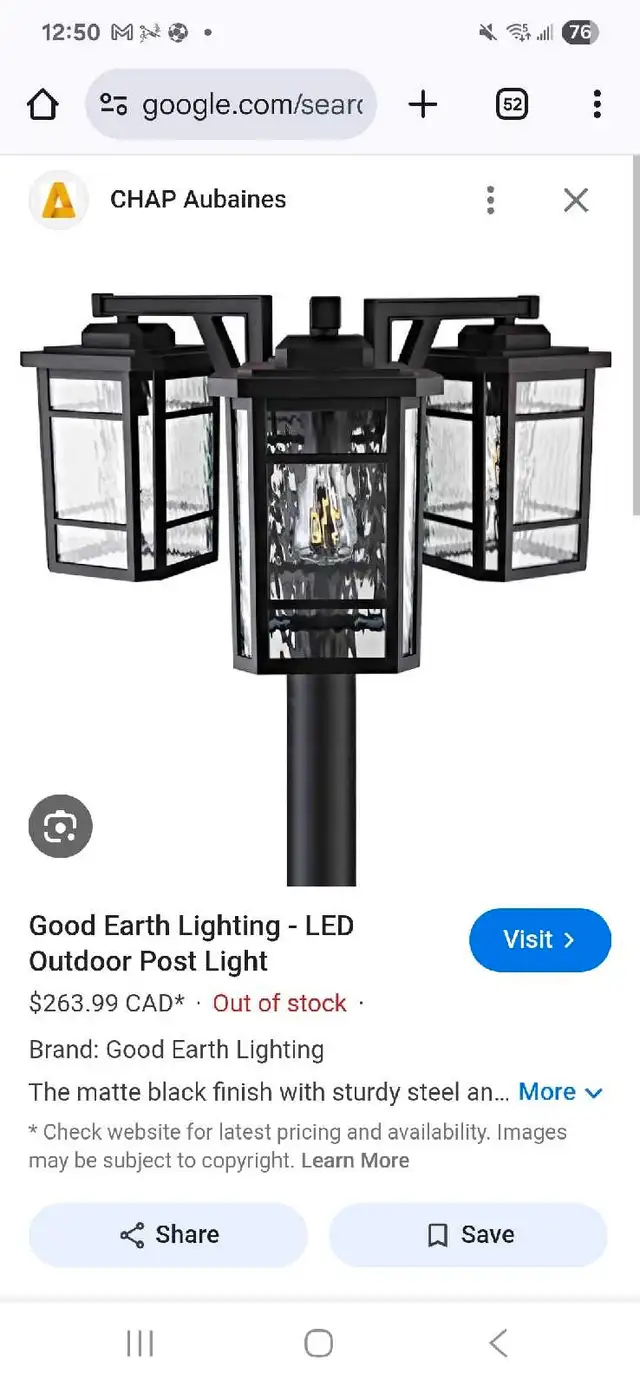This screenshot has width=640, height=1388.
Task: Share this post light image
Action: tap(168, 1235)
